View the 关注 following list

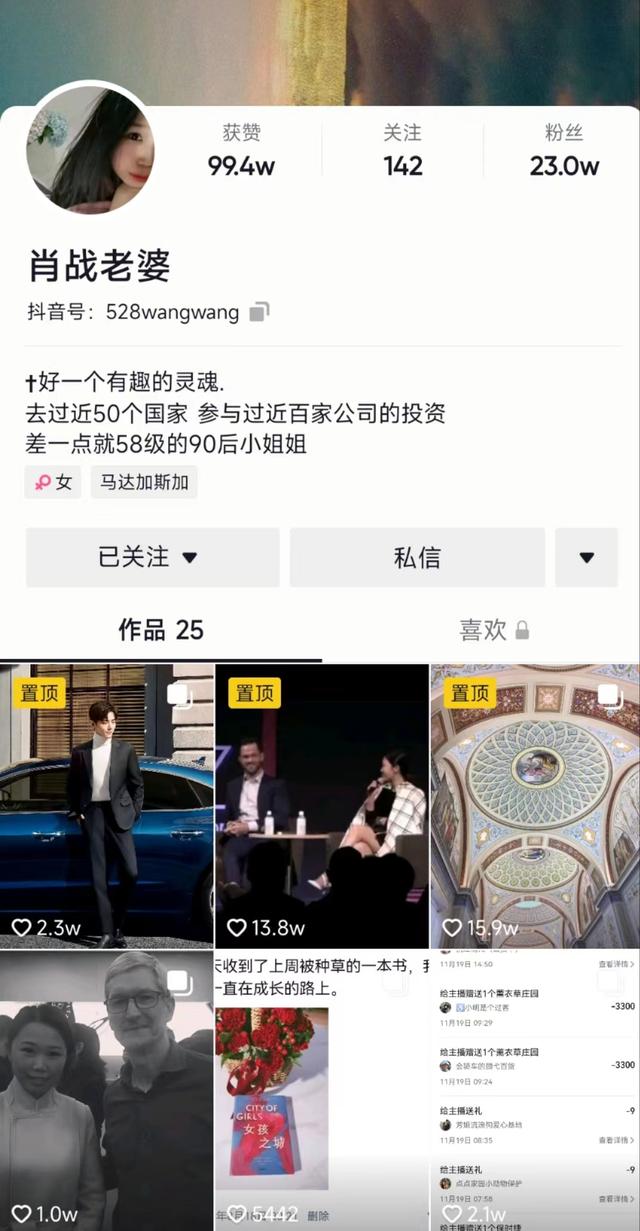coord(403,152)
